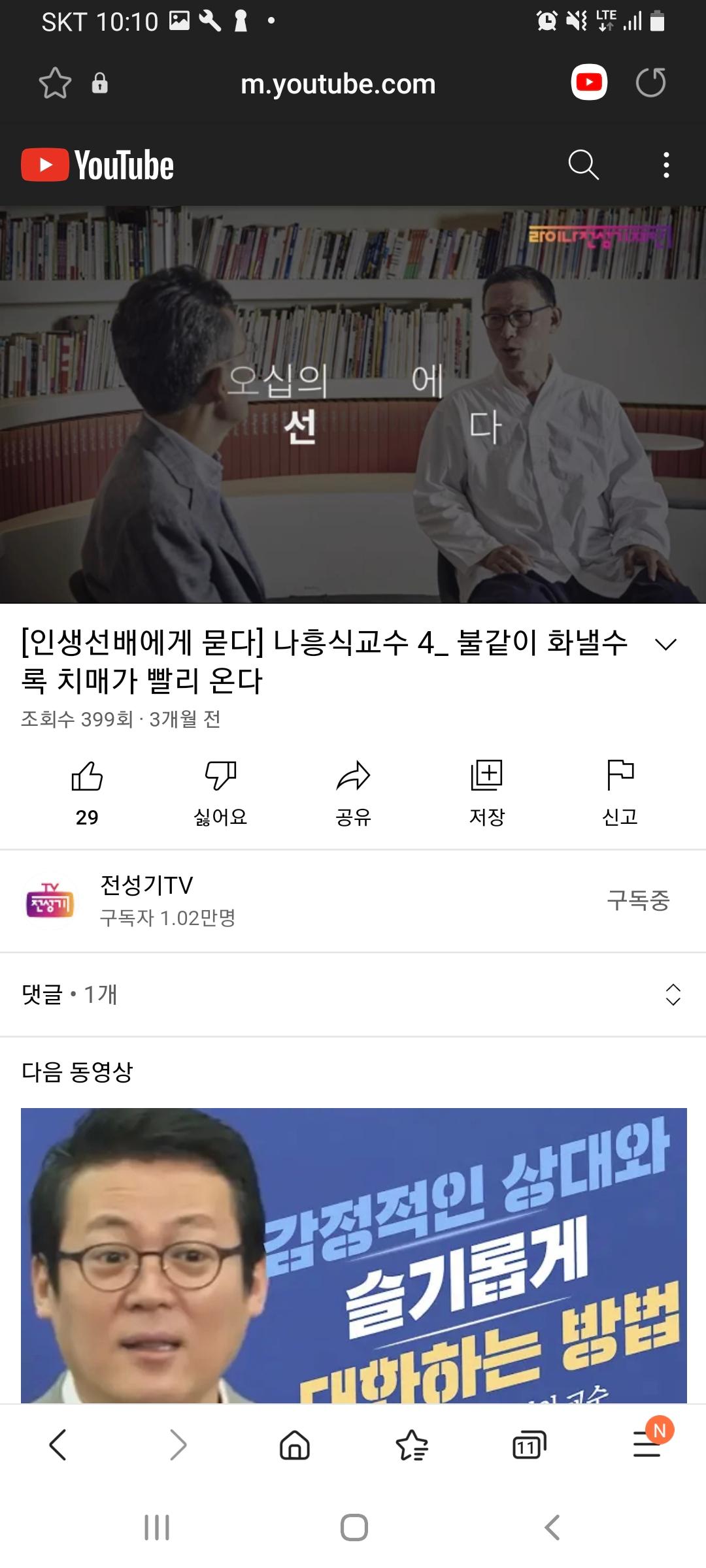This screenshot has width=706, height=1568.
Task: Open the video in the YouTube app
Action: tap(589, 82)
